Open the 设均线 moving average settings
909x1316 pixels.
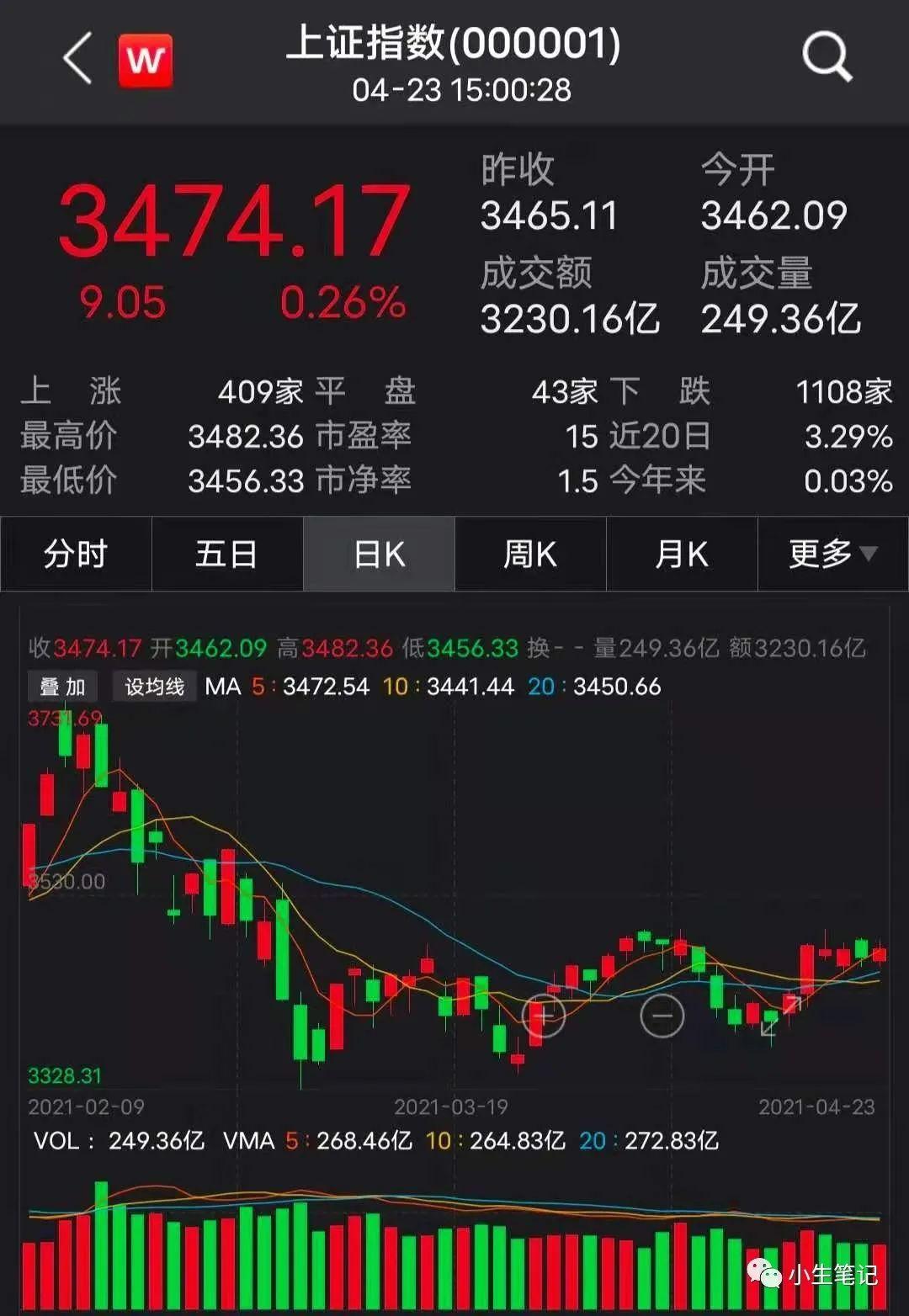pos(155,687)
